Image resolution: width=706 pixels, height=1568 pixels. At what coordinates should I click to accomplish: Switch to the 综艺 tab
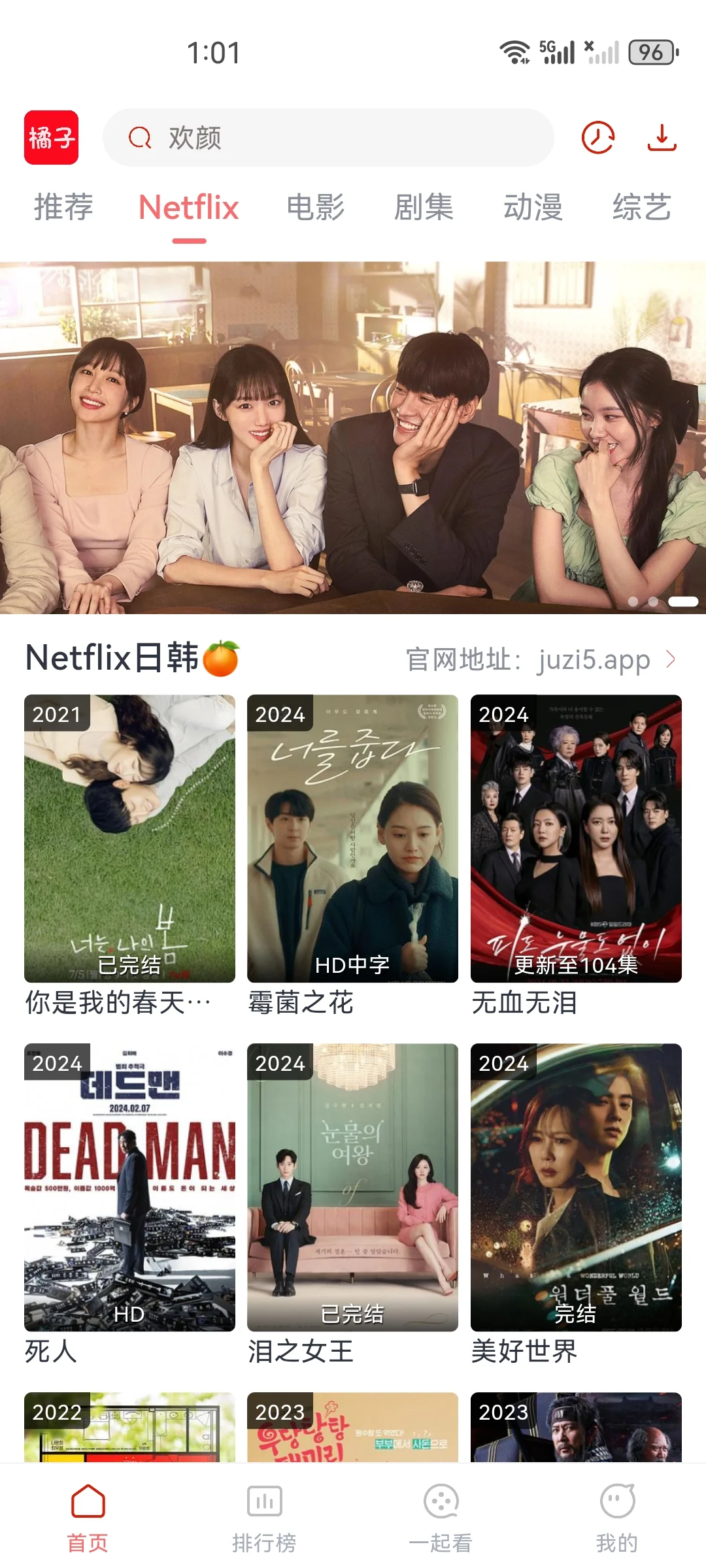pyautogui.click(x=641, y=208)
